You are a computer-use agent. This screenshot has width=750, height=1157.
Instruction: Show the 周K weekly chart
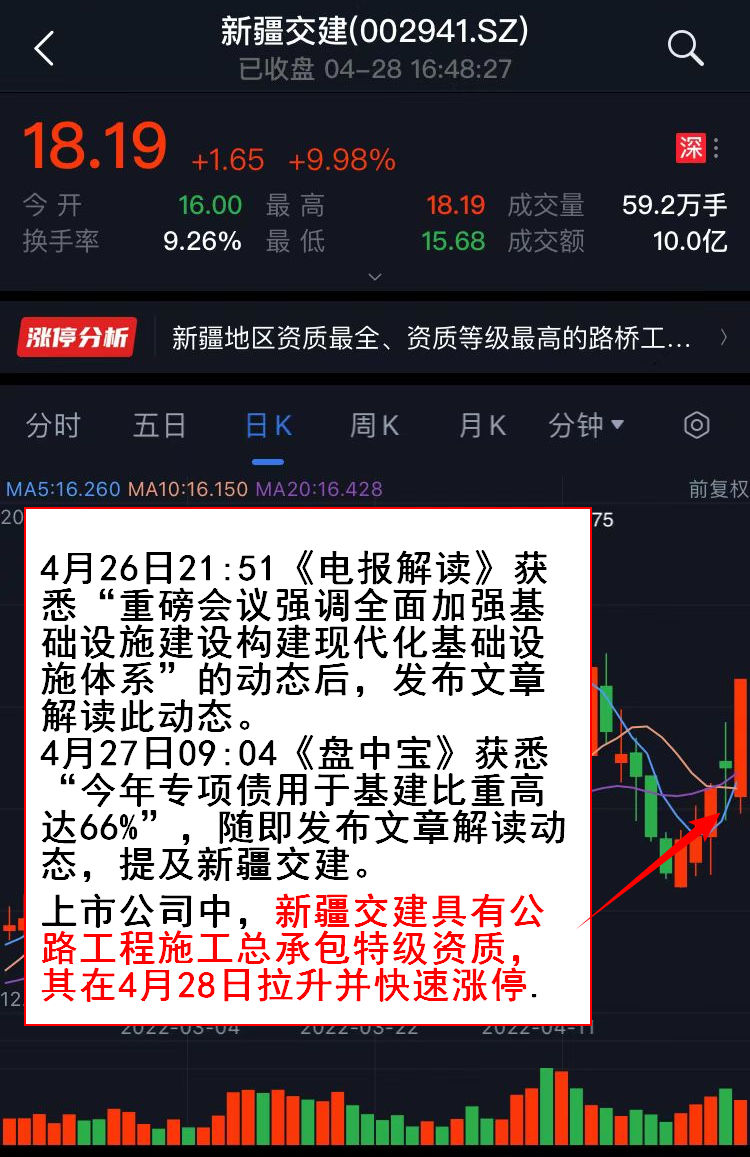click(x=375, y=426)
